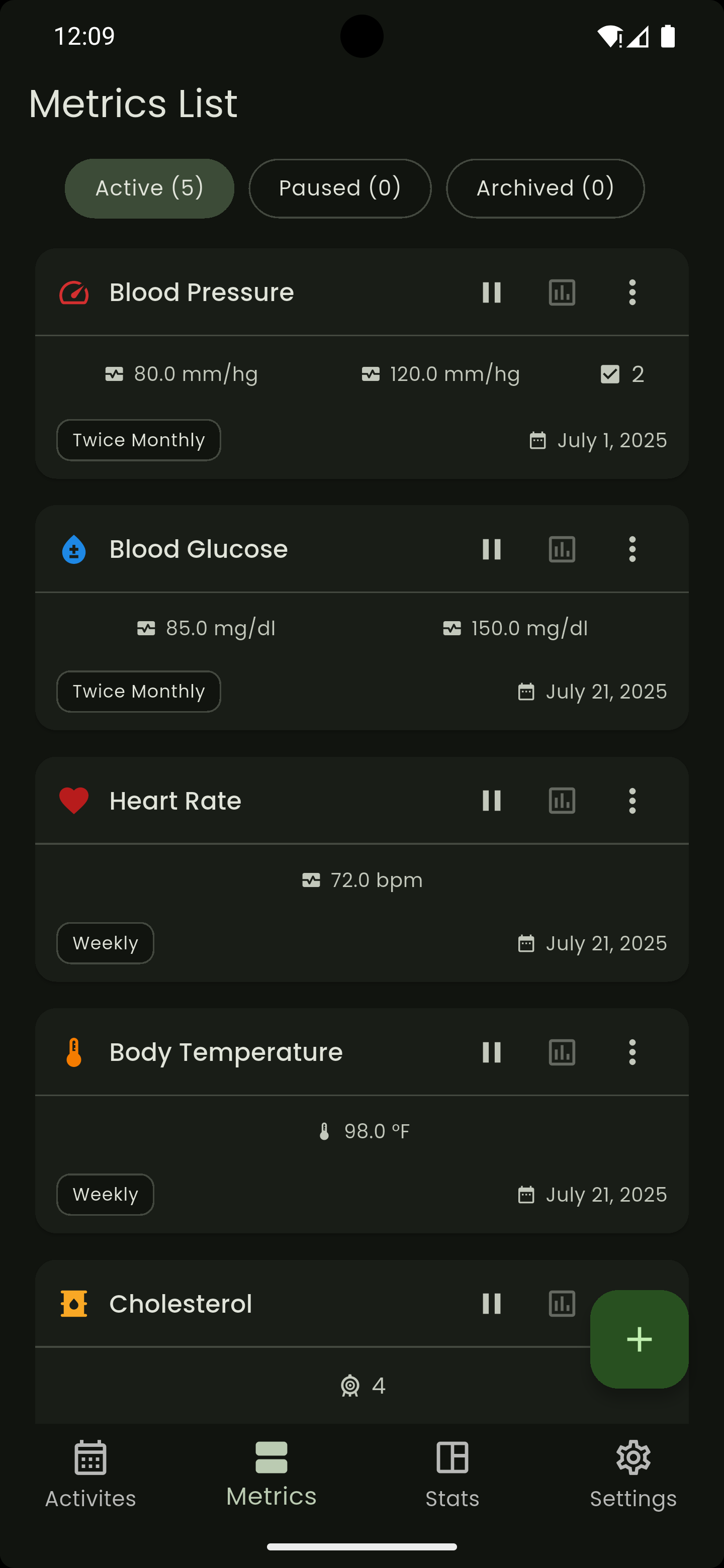This screenshot has width=724, height=1568.
Task: Open Body Temperature overflow menu
Action: click(x=632, y=1052)
